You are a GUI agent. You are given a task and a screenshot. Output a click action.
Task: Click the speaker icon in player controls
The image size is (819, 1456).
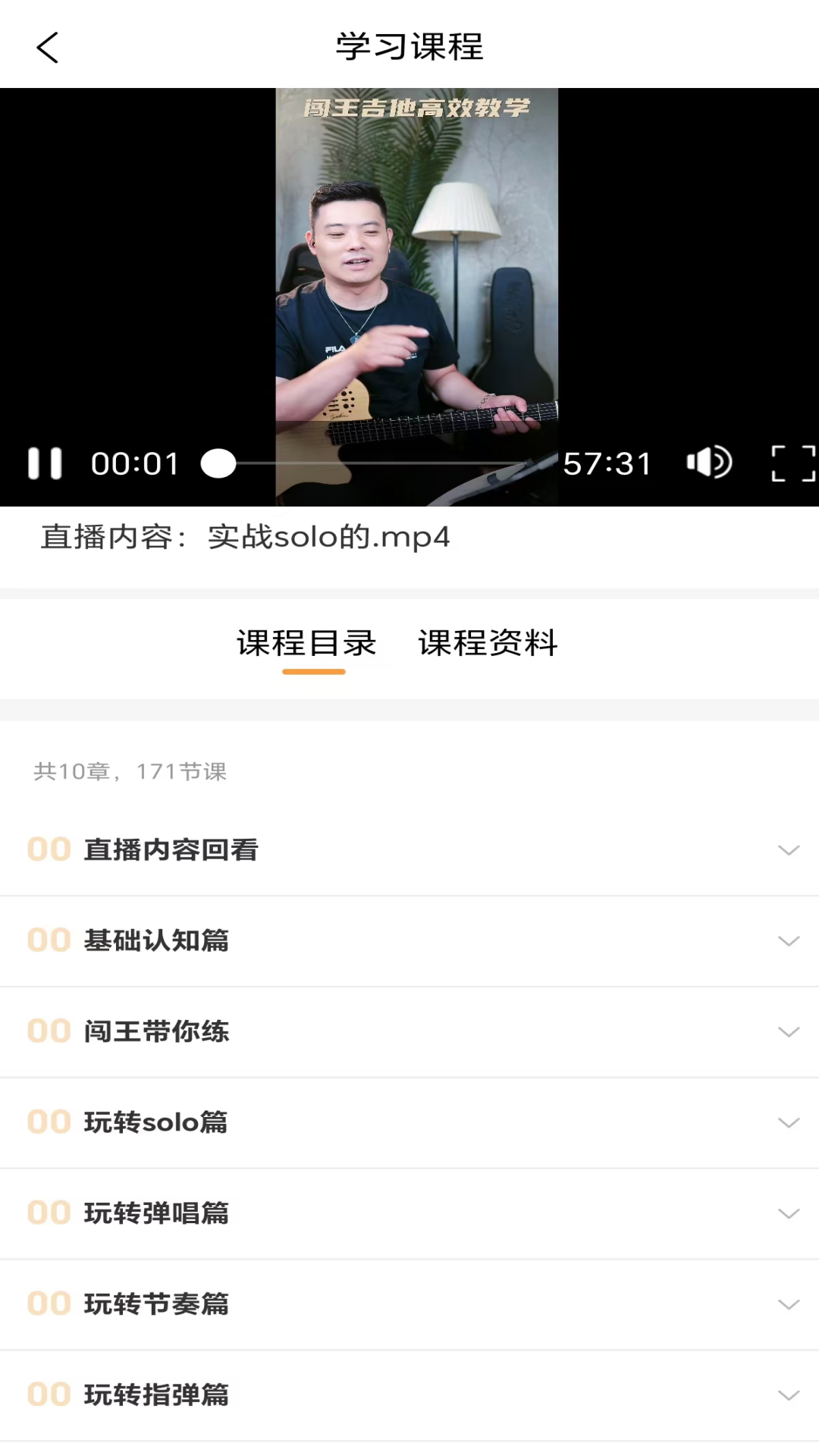pyautogui.click(x=709, y=463)
